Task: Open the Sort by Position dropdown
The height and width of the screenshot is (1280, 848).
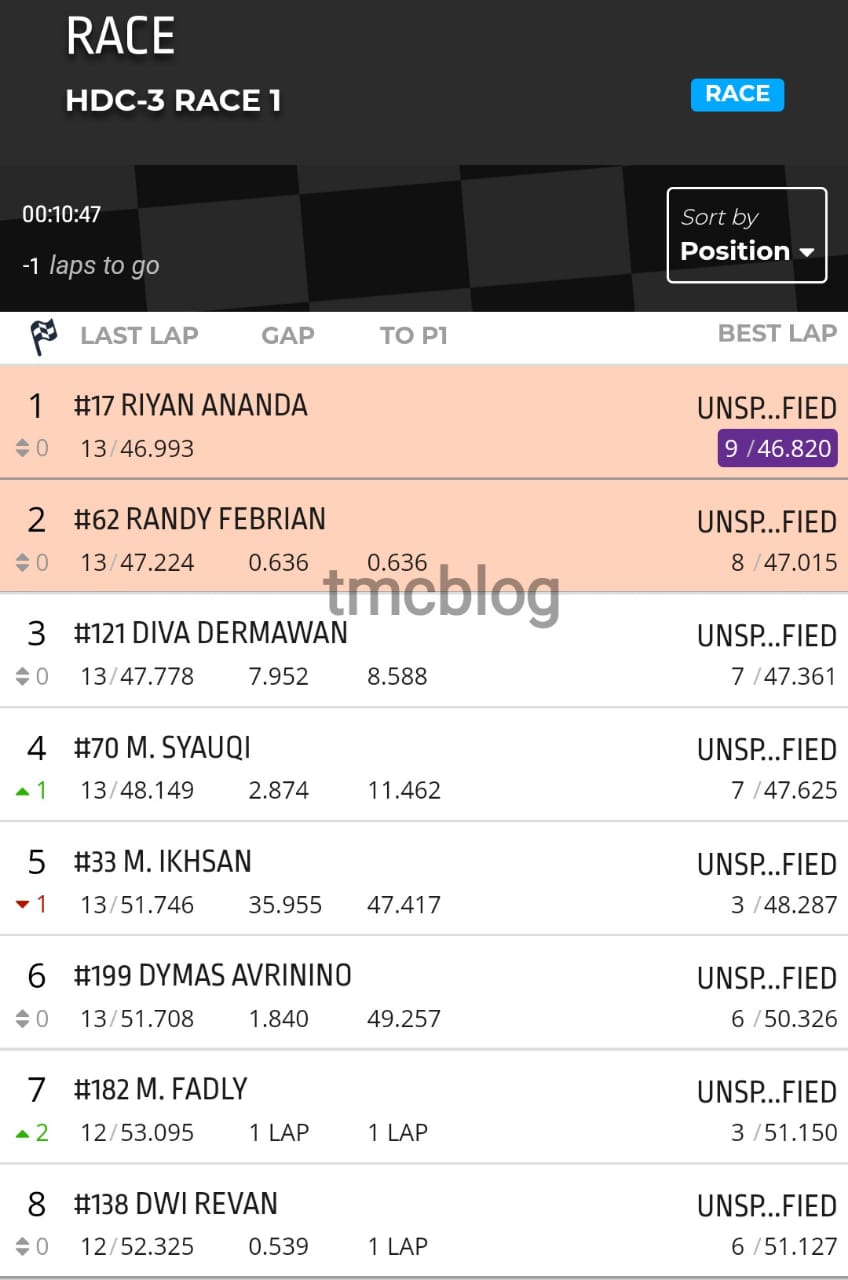Action: [x=747, y=236]
